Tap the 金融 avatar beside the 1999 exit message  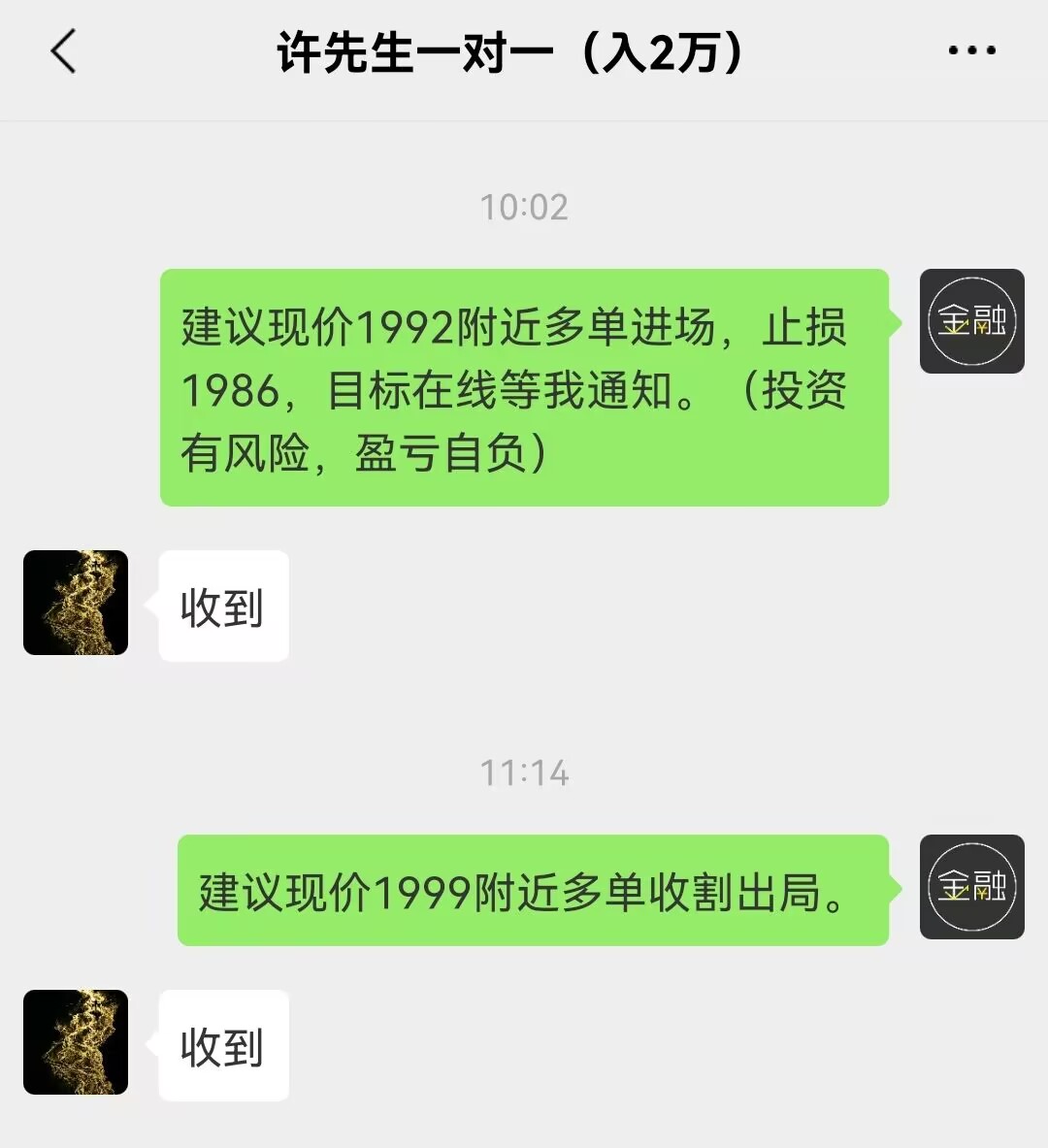tap(971, 887)
